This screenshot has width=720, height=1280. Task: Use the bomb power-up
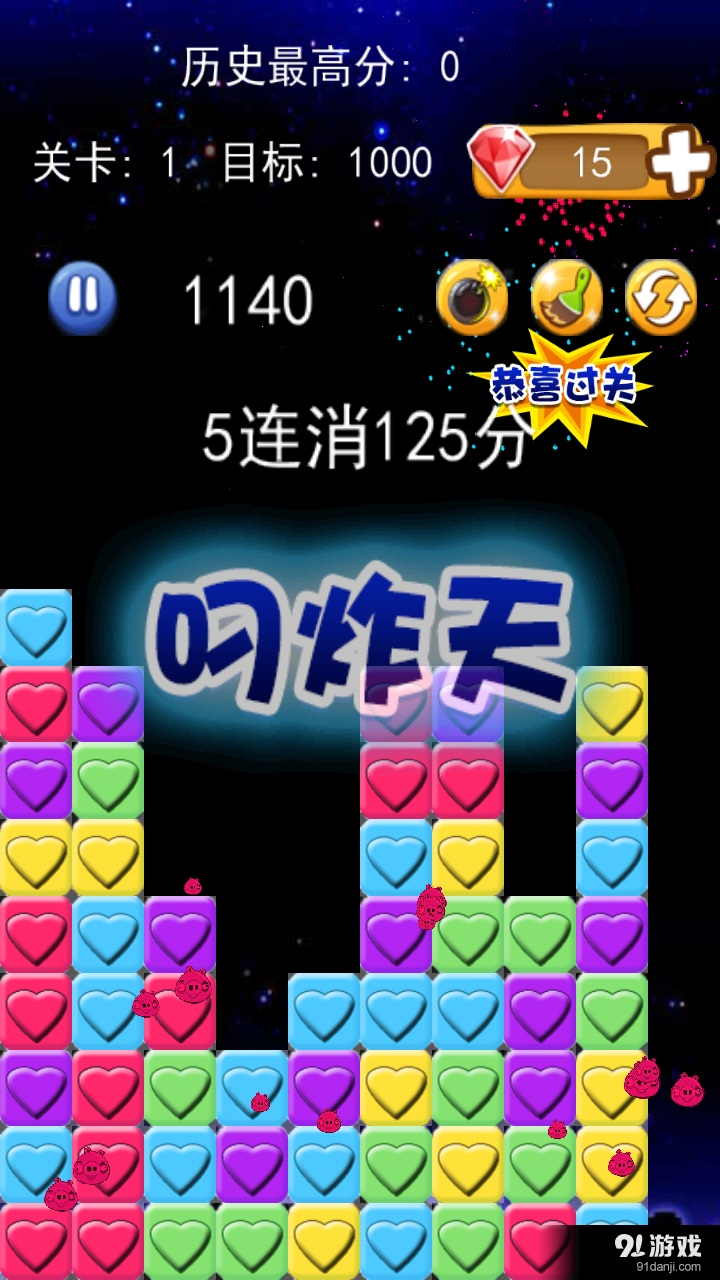pyautogui.click(x=471, y=298)
